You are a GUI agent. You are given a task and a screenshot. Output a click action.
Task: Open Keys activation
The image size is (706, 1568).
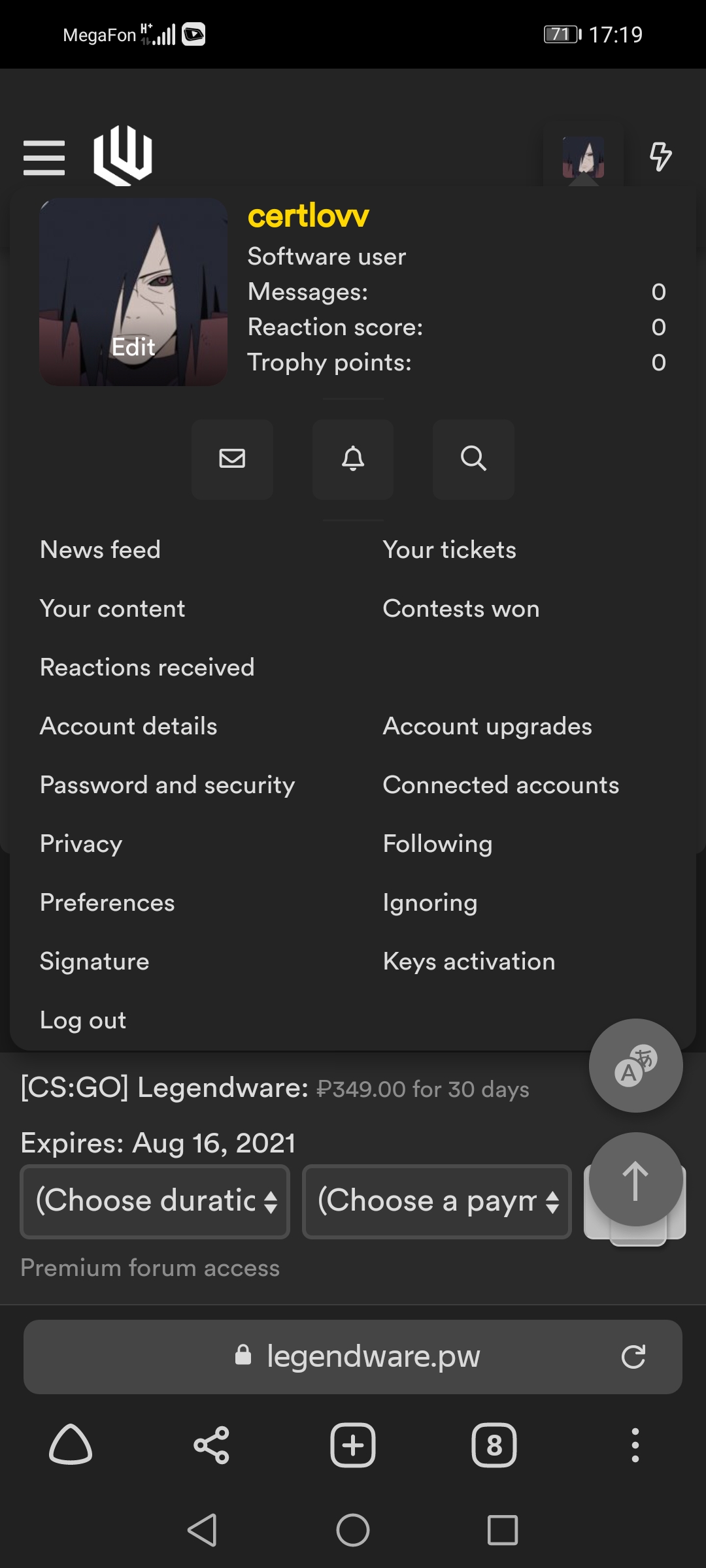pos(469,961)
